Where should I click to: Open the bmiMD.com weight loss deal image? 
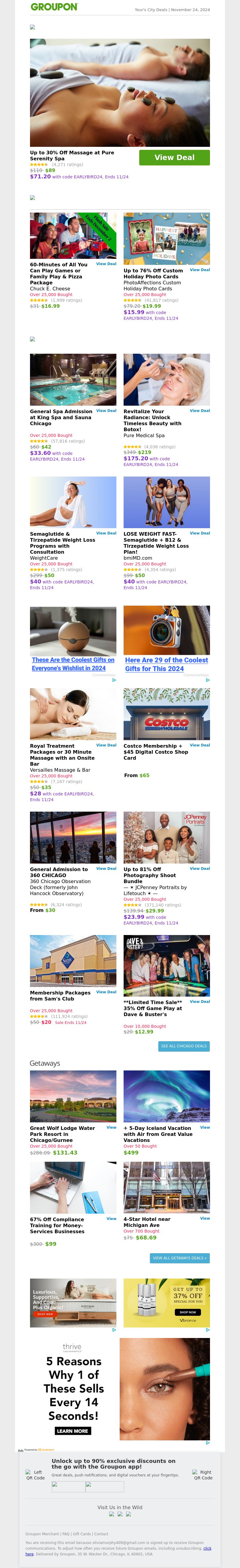coord(166,502)
